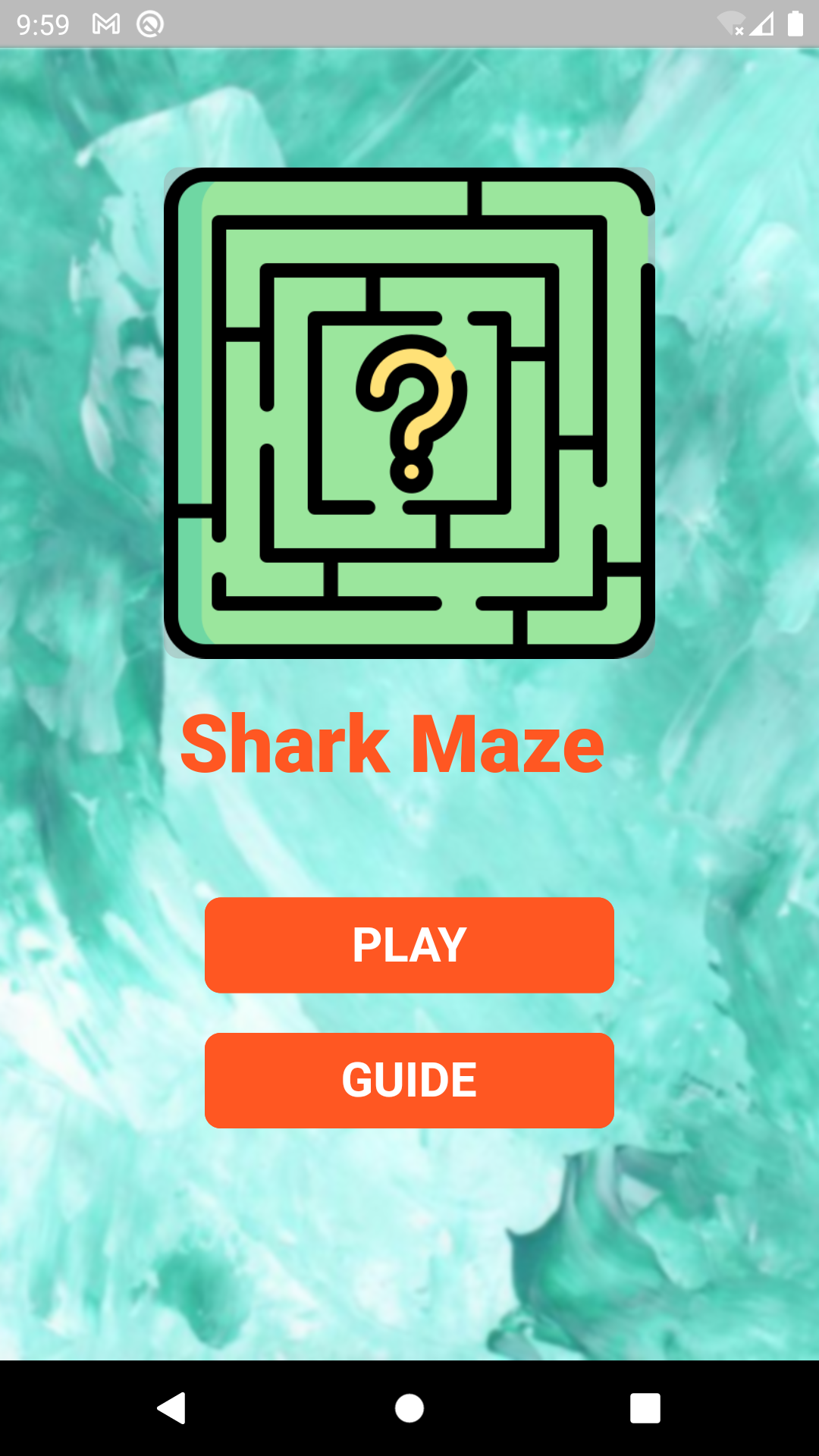Open the GUIDE screen
Image resolution: width=819 pixels, height=1456 pixels.
click(409, 1080)
